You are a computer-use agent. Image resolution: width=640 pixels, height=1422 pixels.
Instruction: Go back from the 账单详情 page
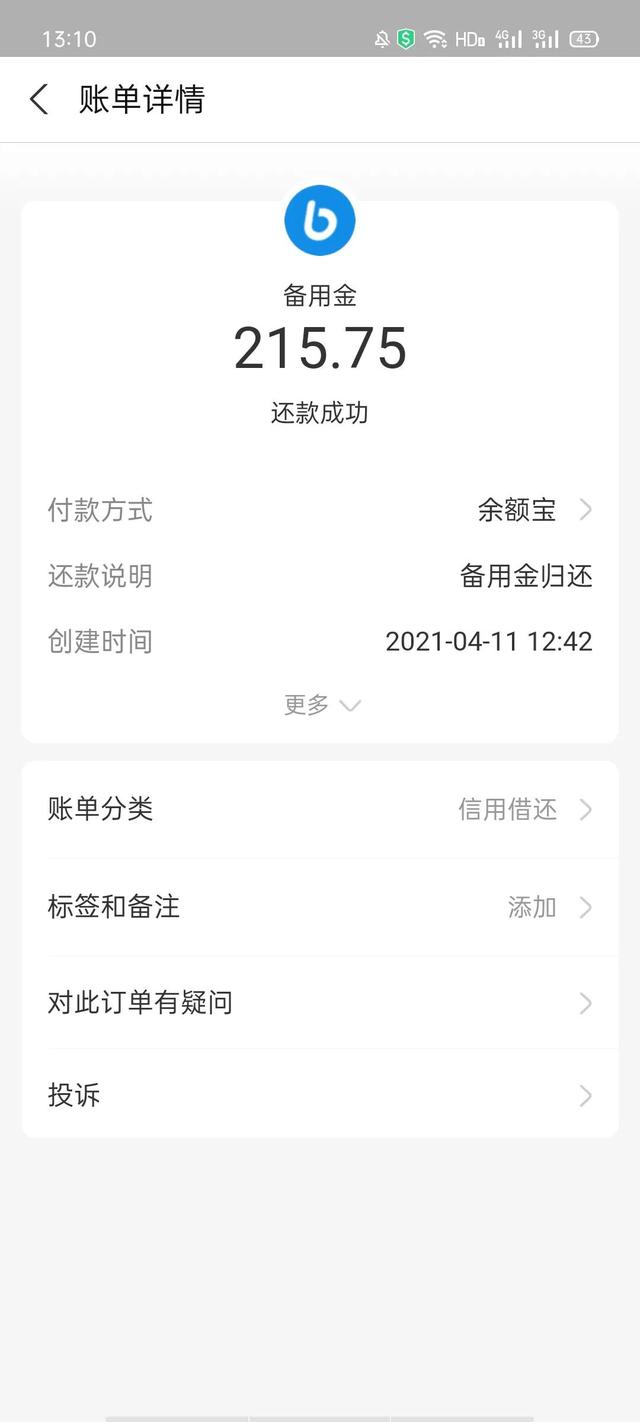39,100
